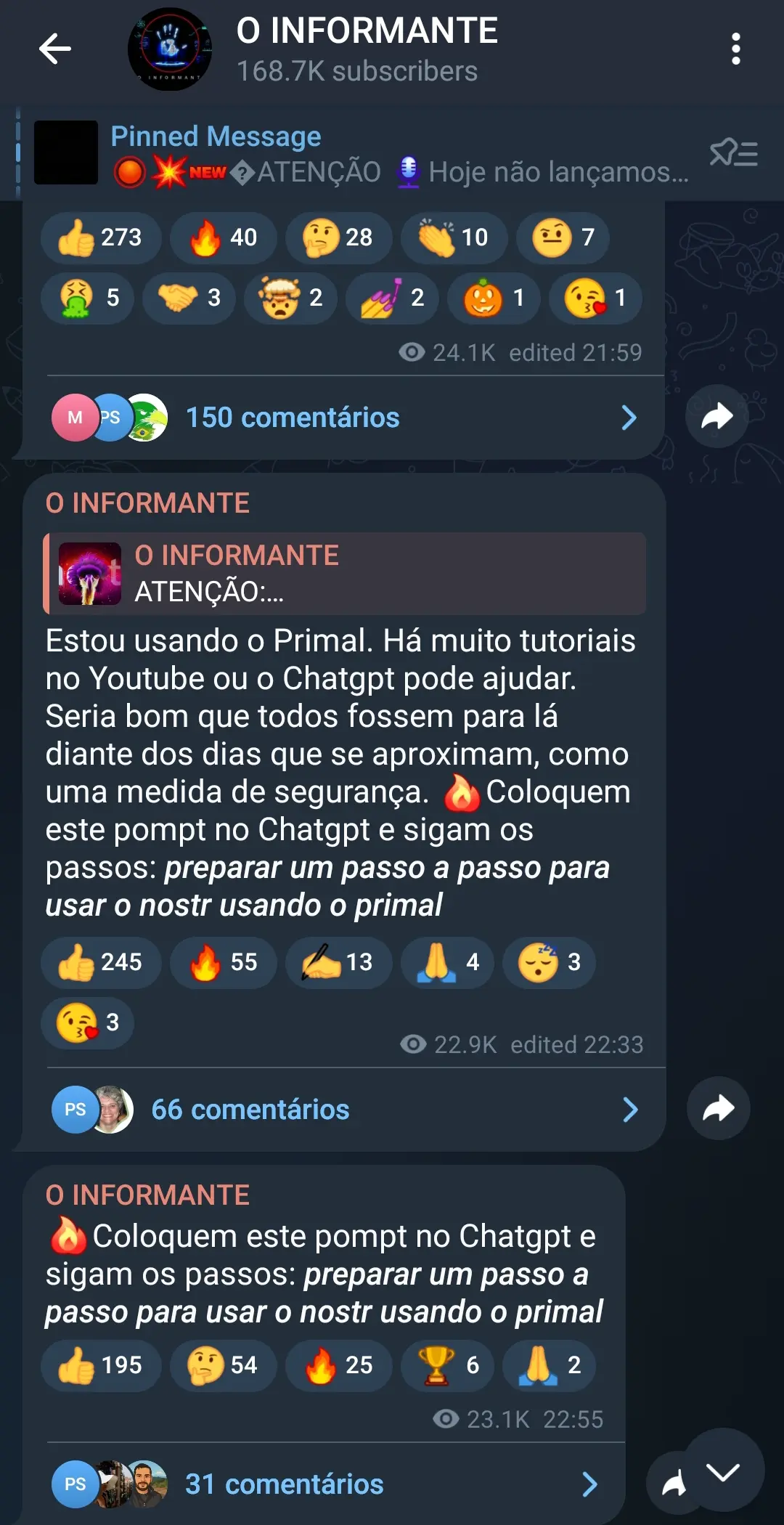Open the three-dot overflow menu
Screen dimensions: 784x1525
pyautogui.click(x=735, y=49)
